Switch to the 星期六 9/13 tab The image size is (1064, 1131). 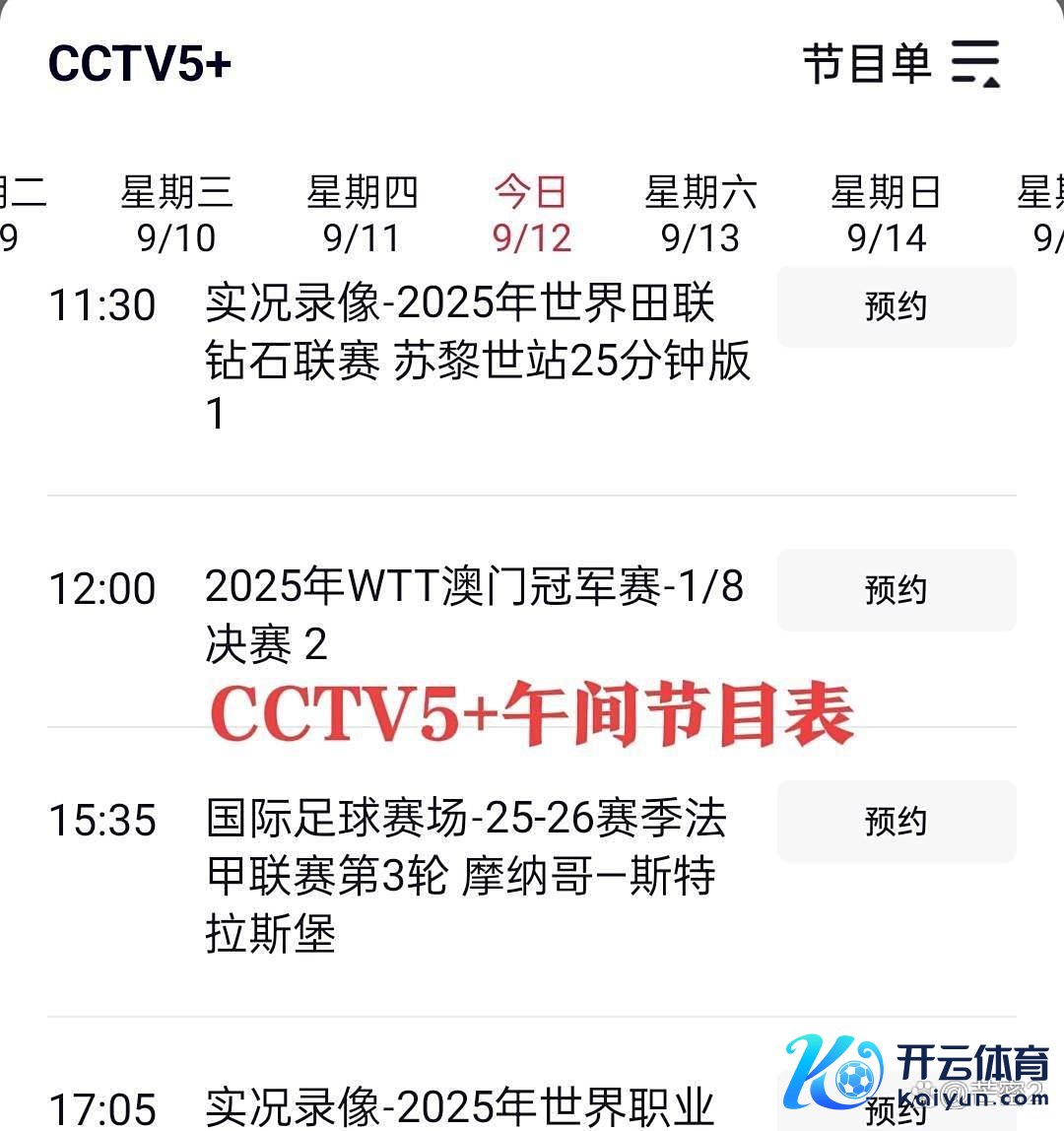(700, 214)
